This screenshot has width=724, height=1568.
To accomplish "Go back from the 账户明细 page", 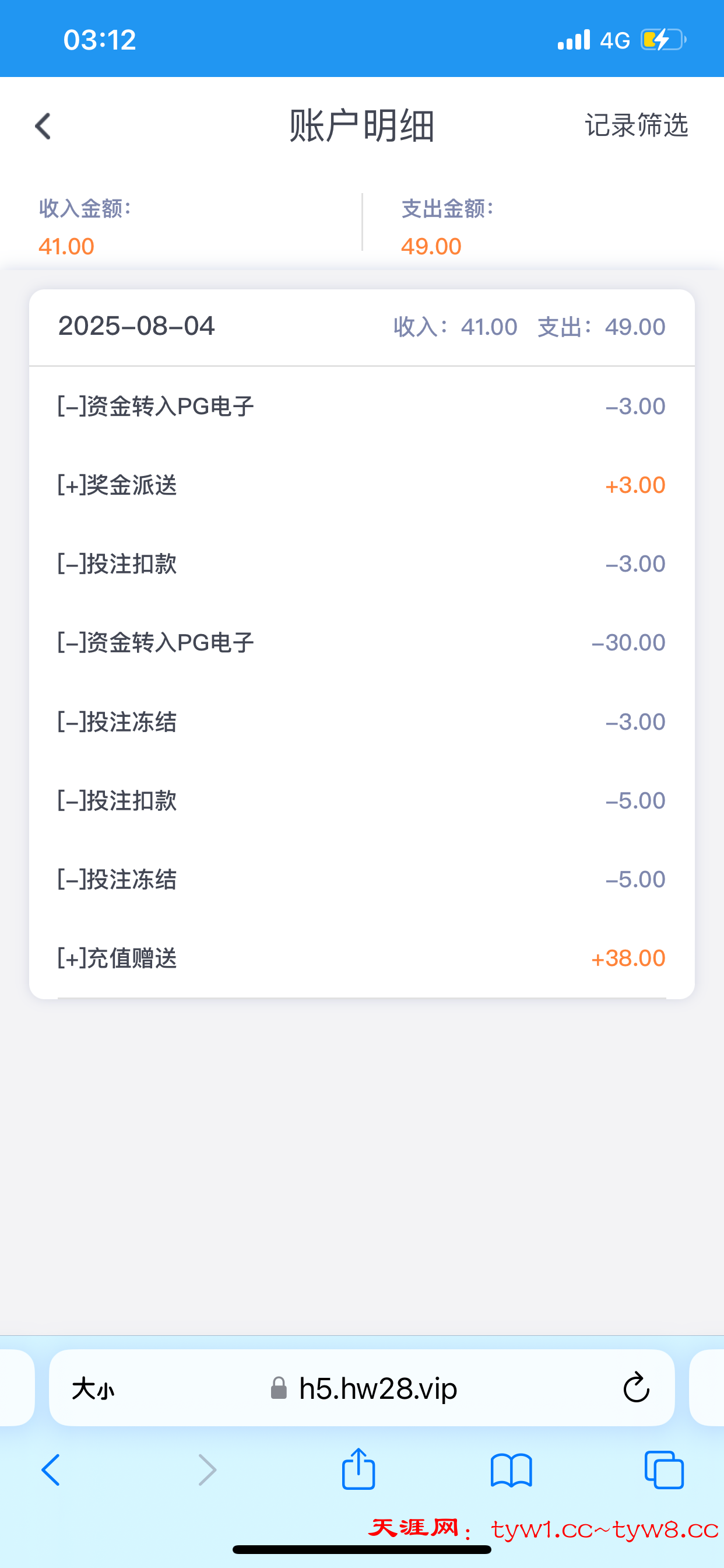I will tap(43, 126).
